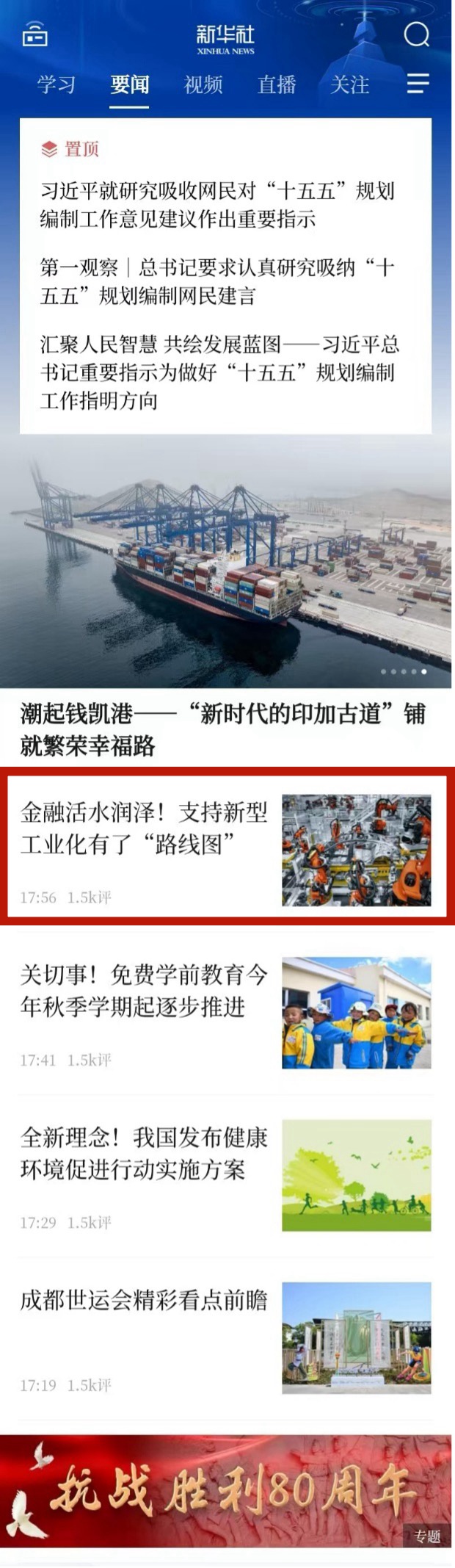Open the search magnifier icon

(x=416, y=35)
